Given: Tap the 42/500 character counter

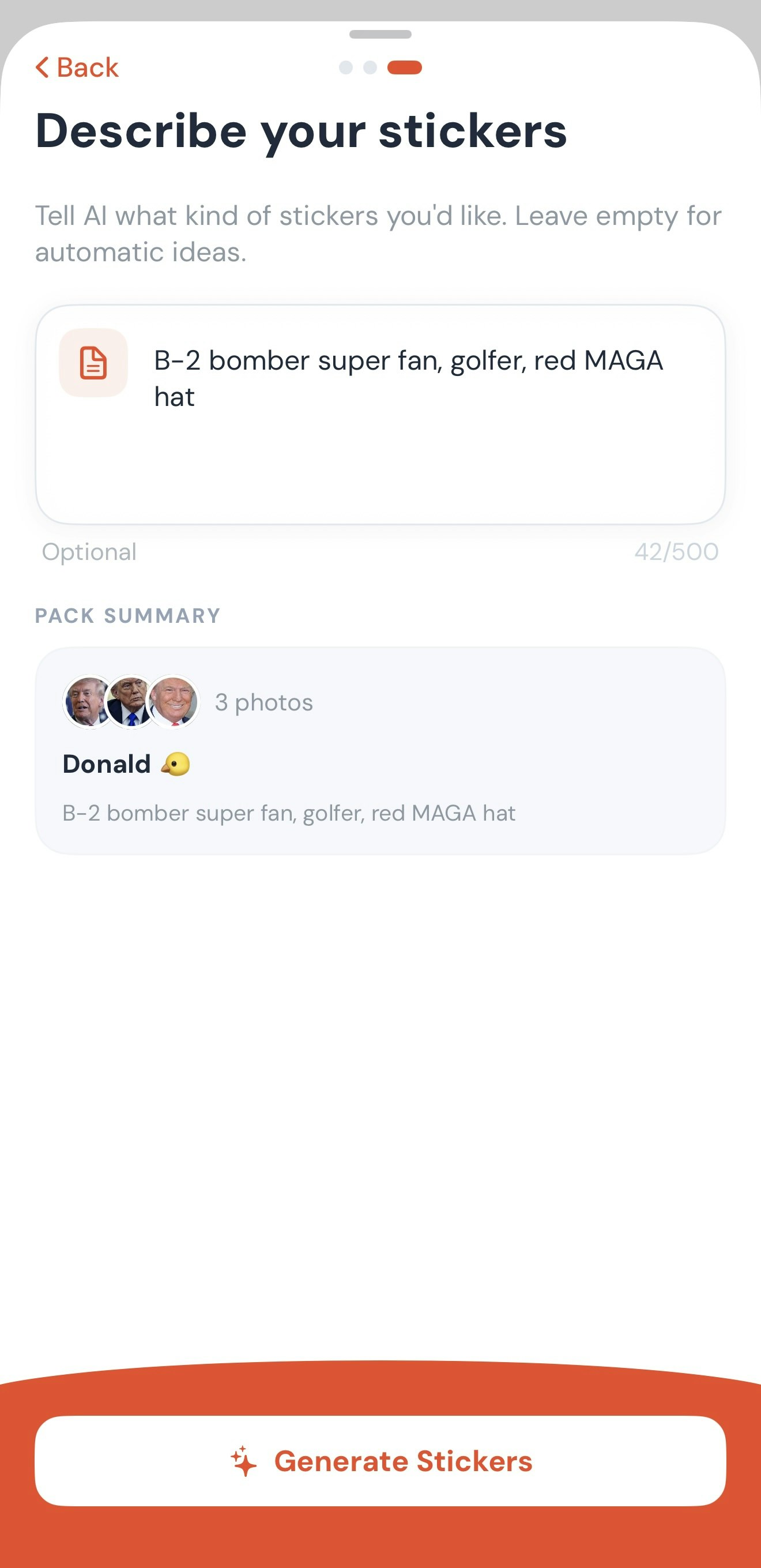Looking at the screenshot, I should (676, 552).
